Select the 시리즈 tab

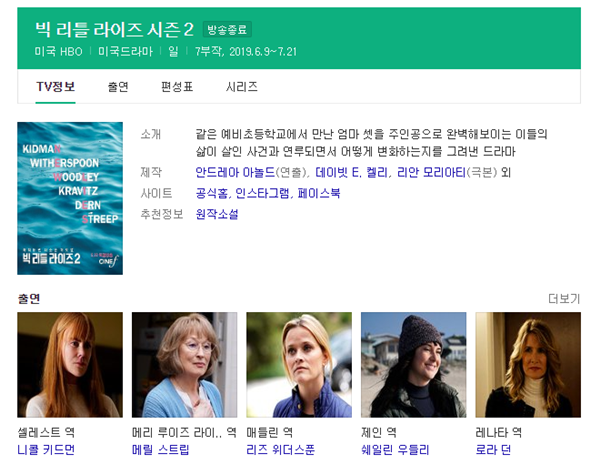[241, 87]
